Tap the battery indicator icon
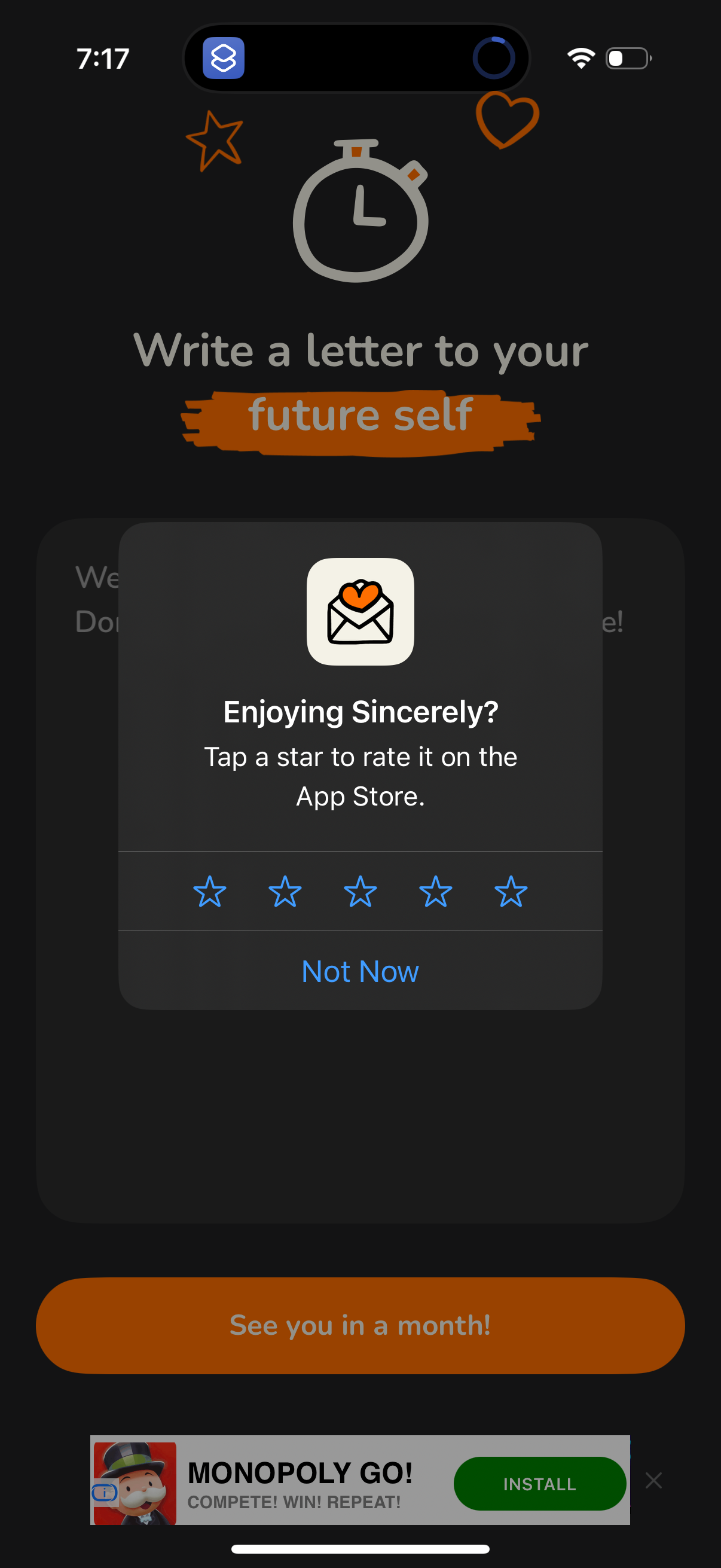Screen dimensions: 721x1568 627,58
